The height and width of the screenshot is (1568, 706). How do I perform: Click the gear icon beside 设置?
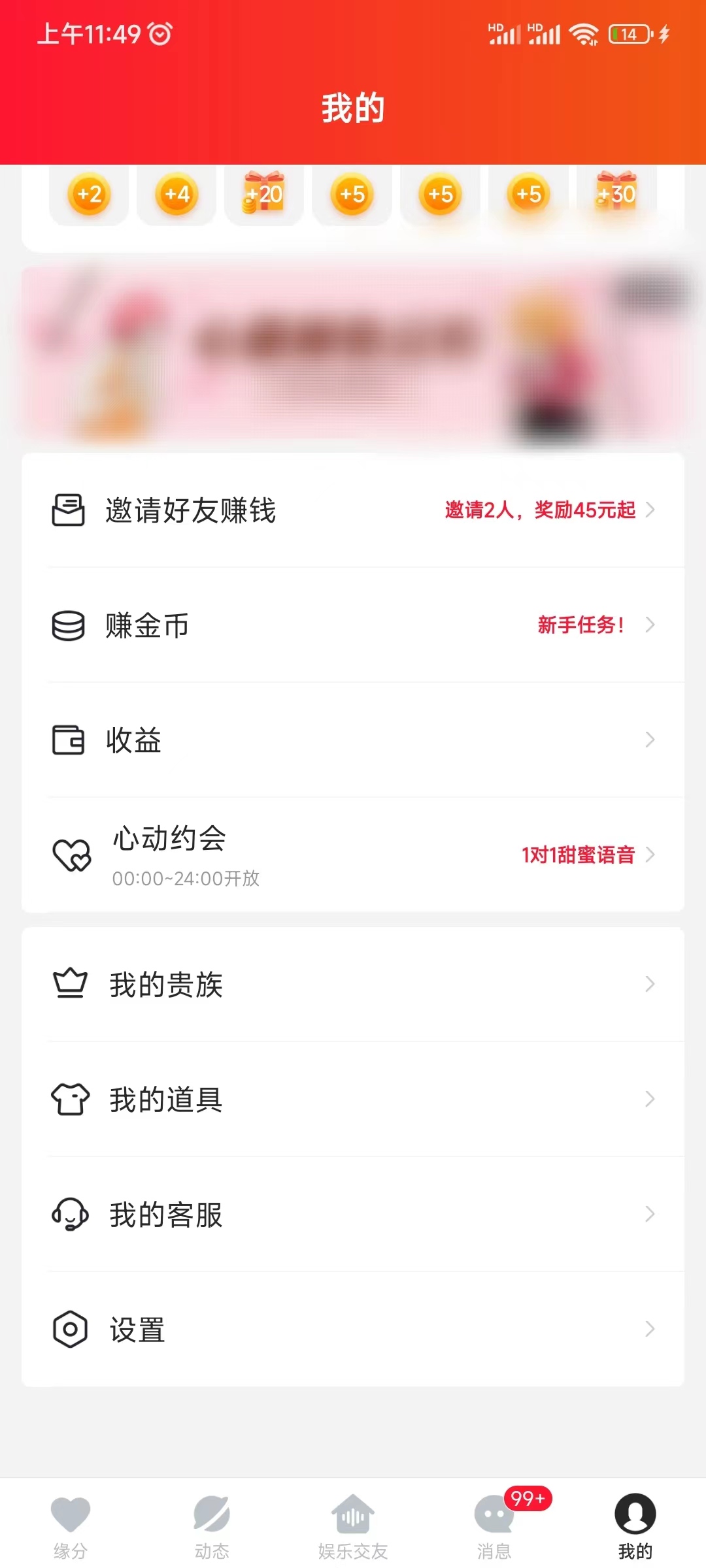click(x=71, y=1330)
